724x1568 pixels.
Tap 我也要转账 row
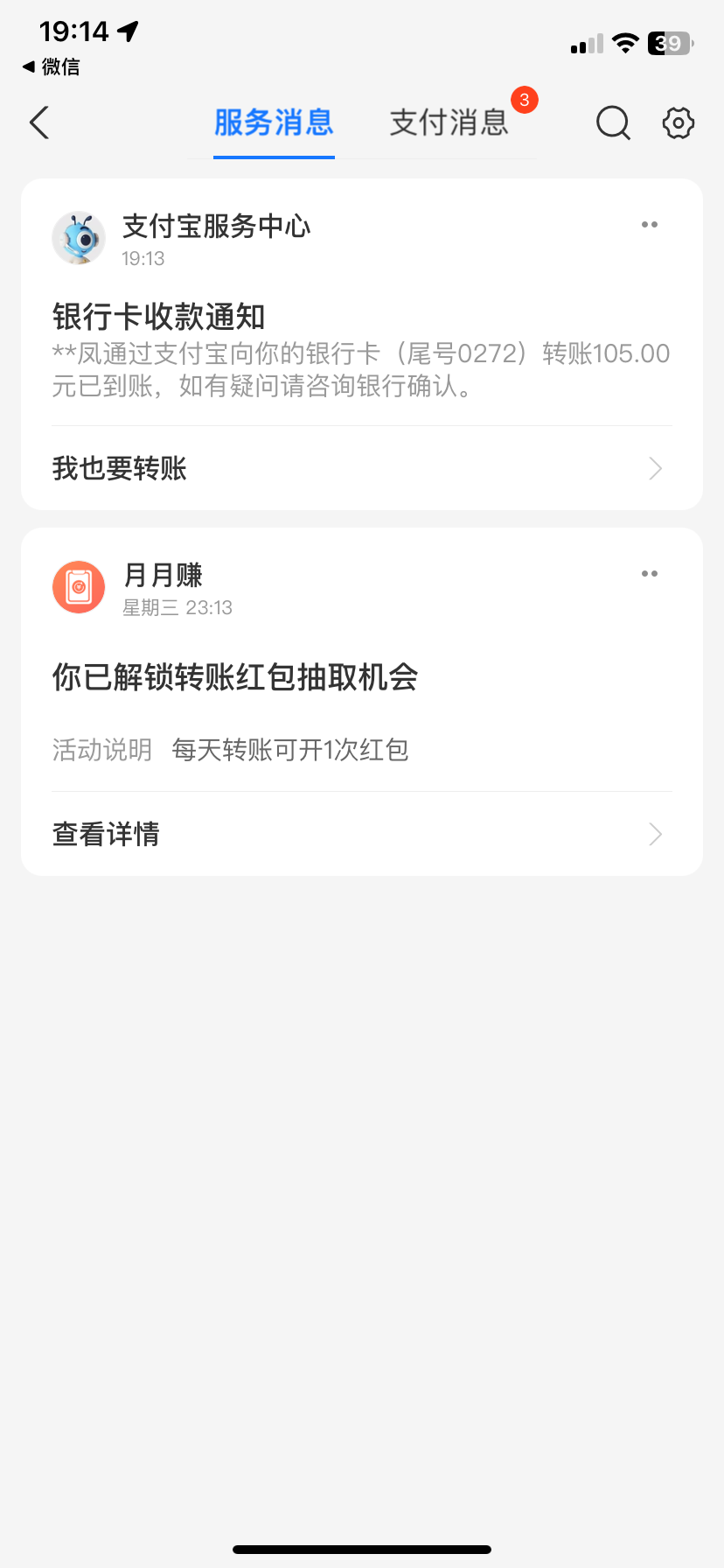(x=362, y=468)
